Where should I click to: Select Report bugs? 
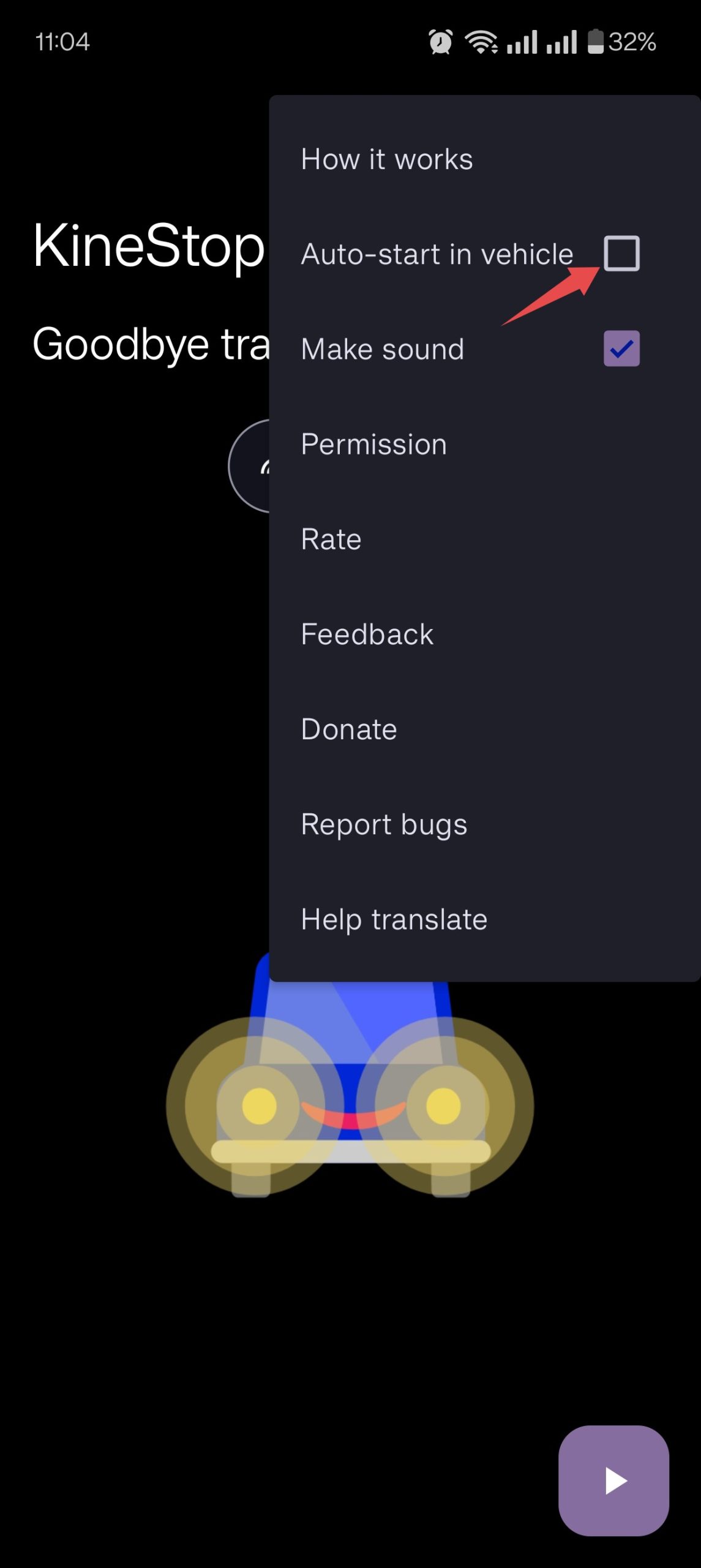(384, 824)
